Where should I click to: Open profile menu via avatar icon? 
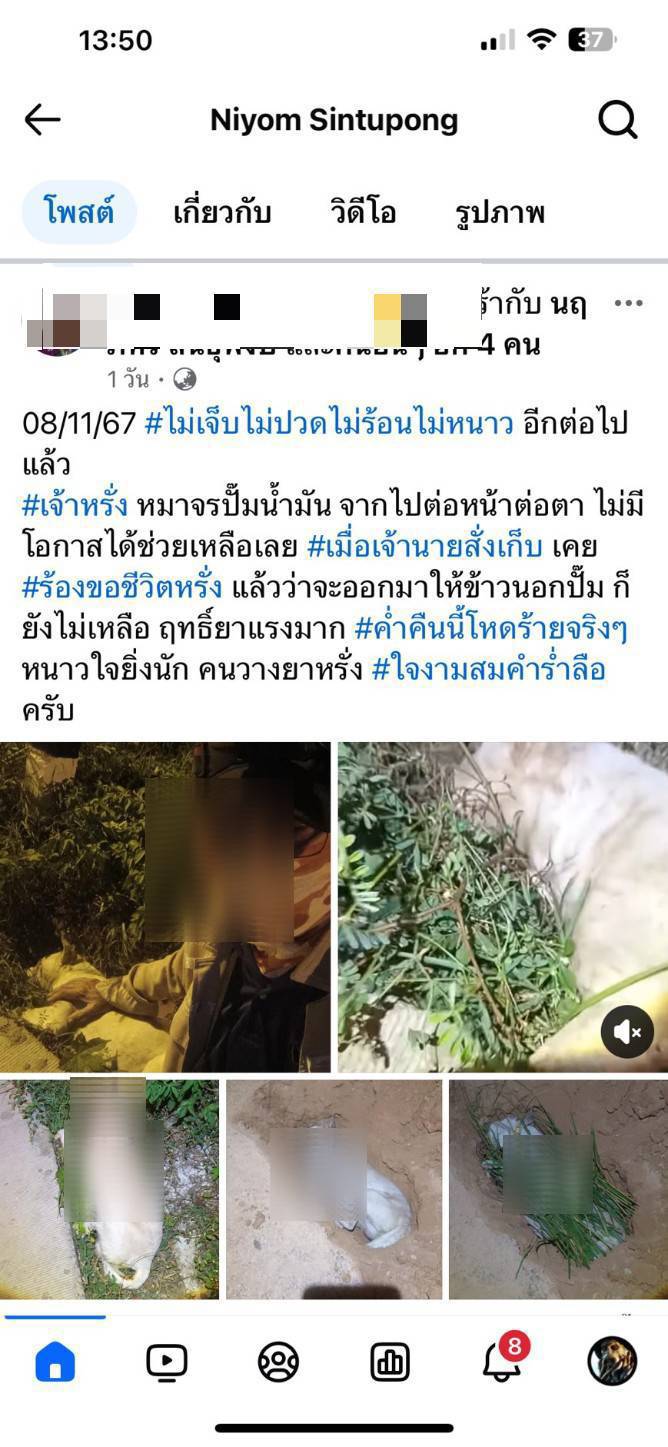pos(612,1361)
